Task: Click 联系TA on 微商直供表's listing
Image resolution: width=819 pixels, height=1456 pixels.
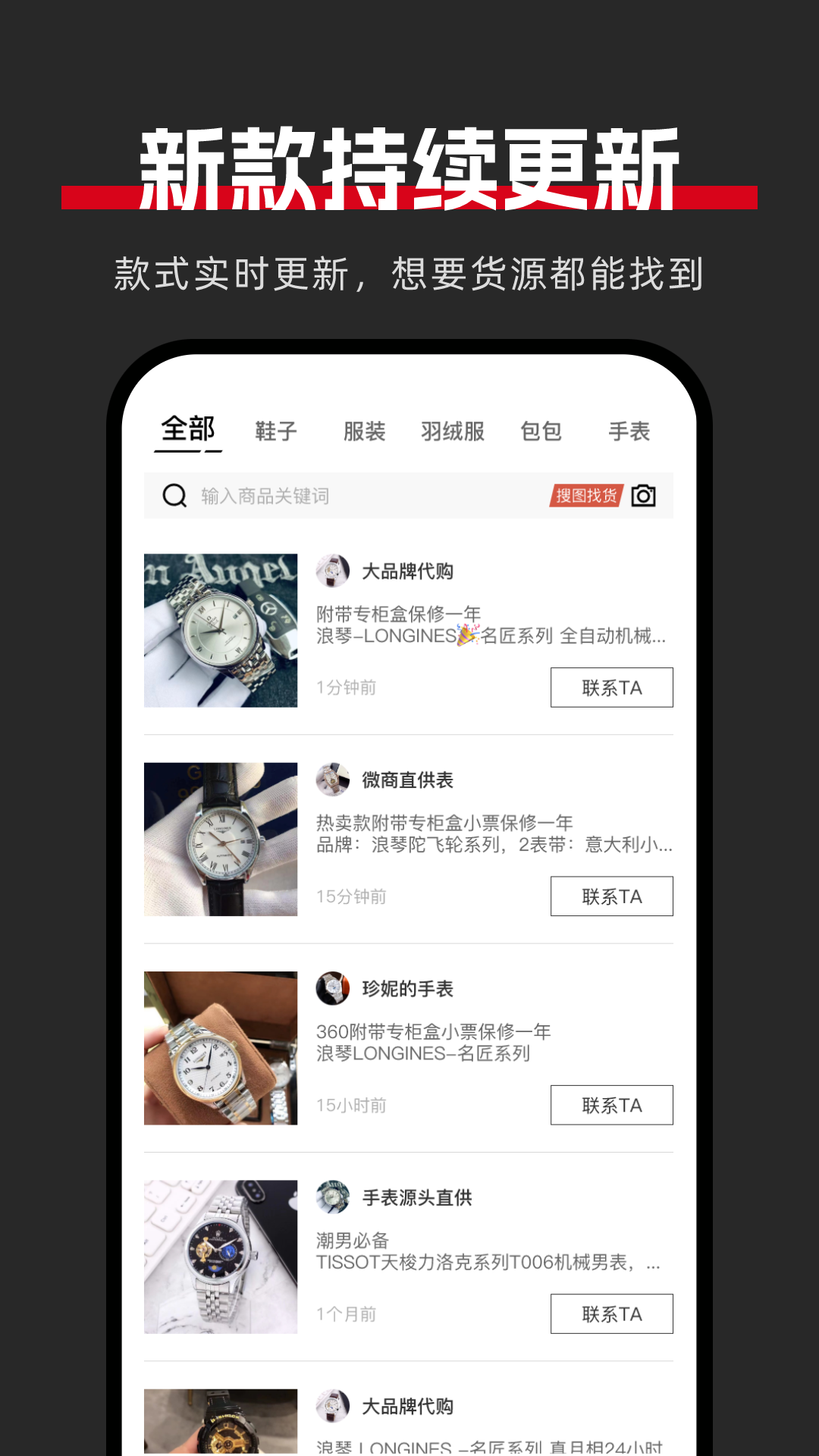Action: click(x=612, y=896)
